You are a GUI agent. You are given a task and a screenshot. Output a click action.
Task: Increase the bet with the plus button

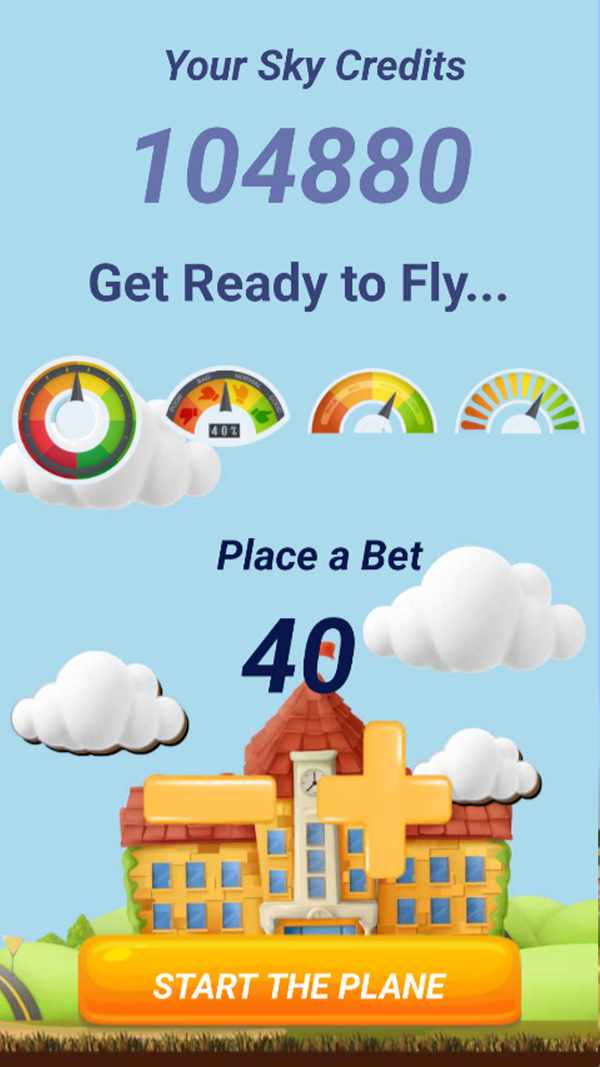point(384,800)
